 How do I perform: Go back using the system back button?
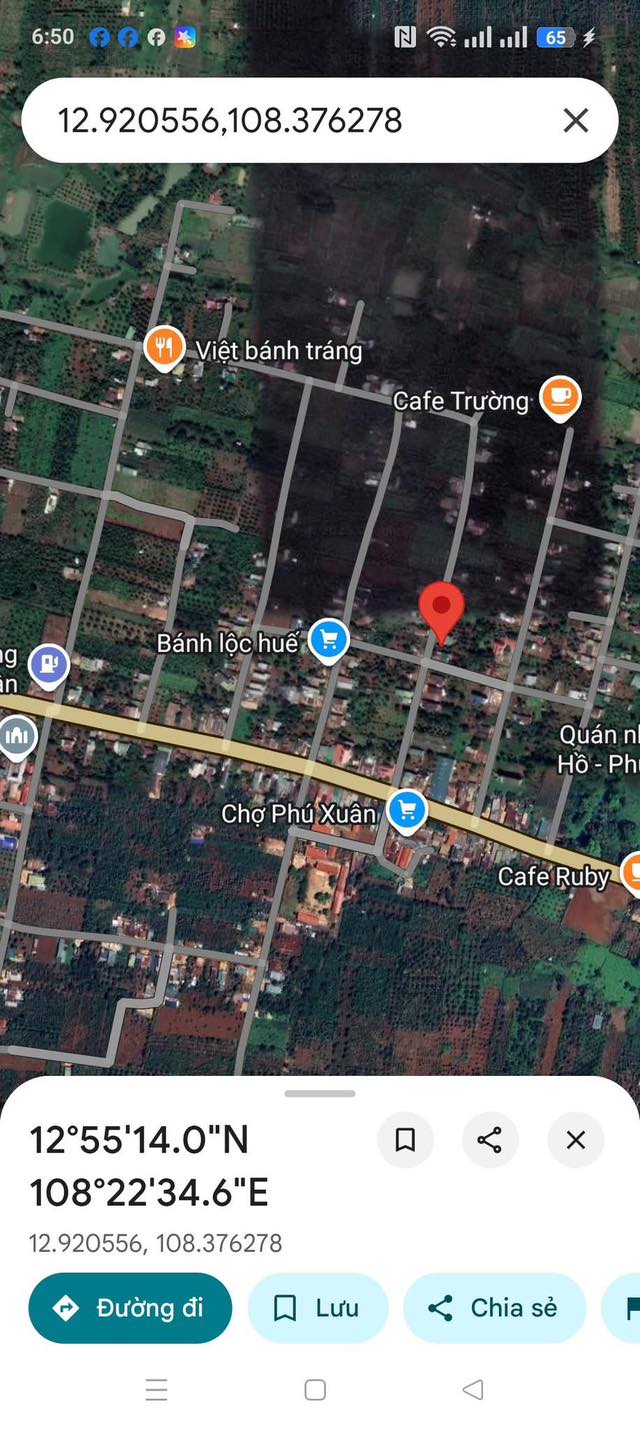point(473,1389)
